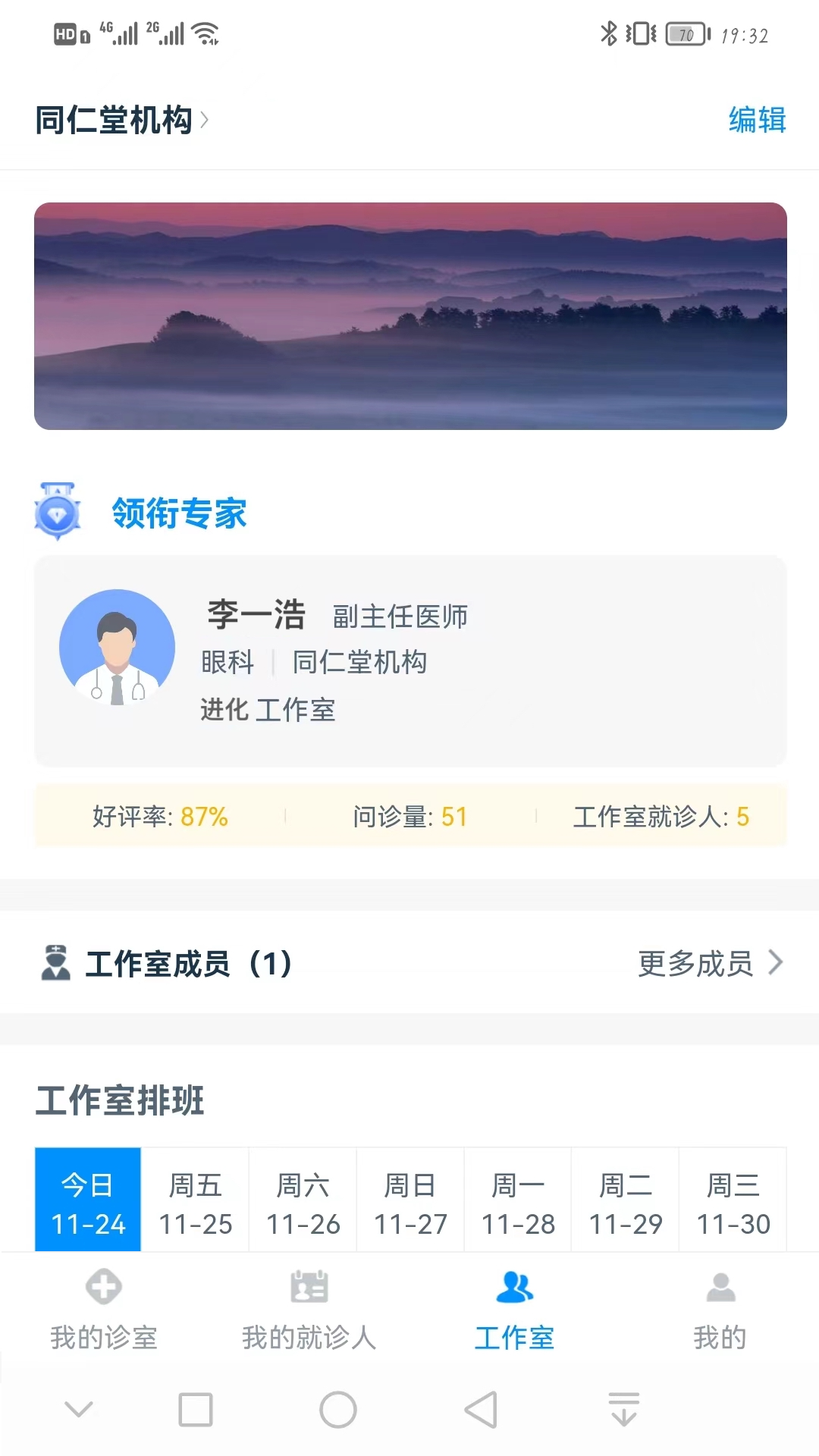Select the 我的就诊人 calendar icon
The height and width of the screenshot is (1456, 819).
(x=308, y=1287)
